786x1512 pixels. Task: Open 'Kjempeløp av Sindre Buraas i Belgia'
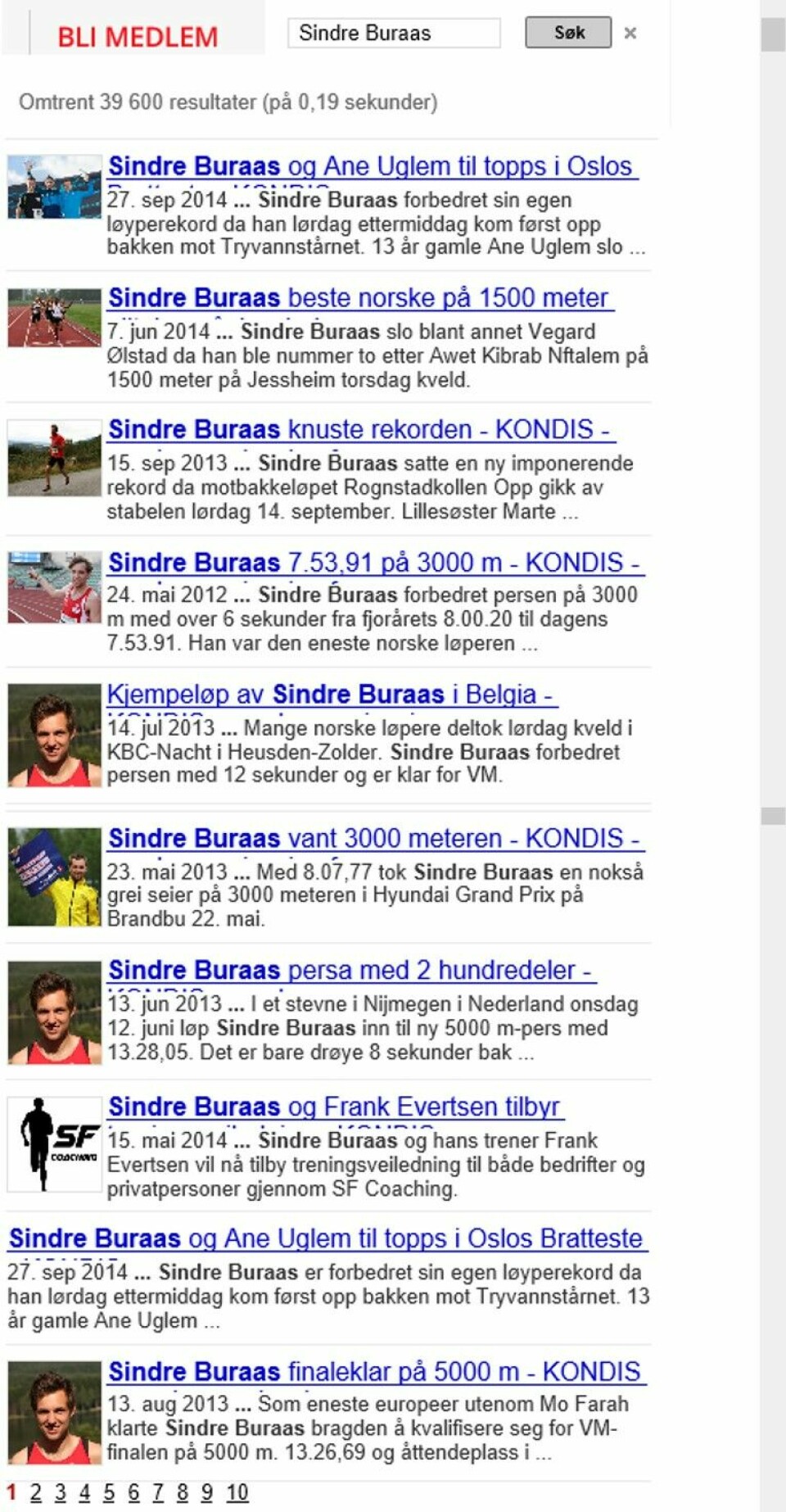[x=330, y=695]
